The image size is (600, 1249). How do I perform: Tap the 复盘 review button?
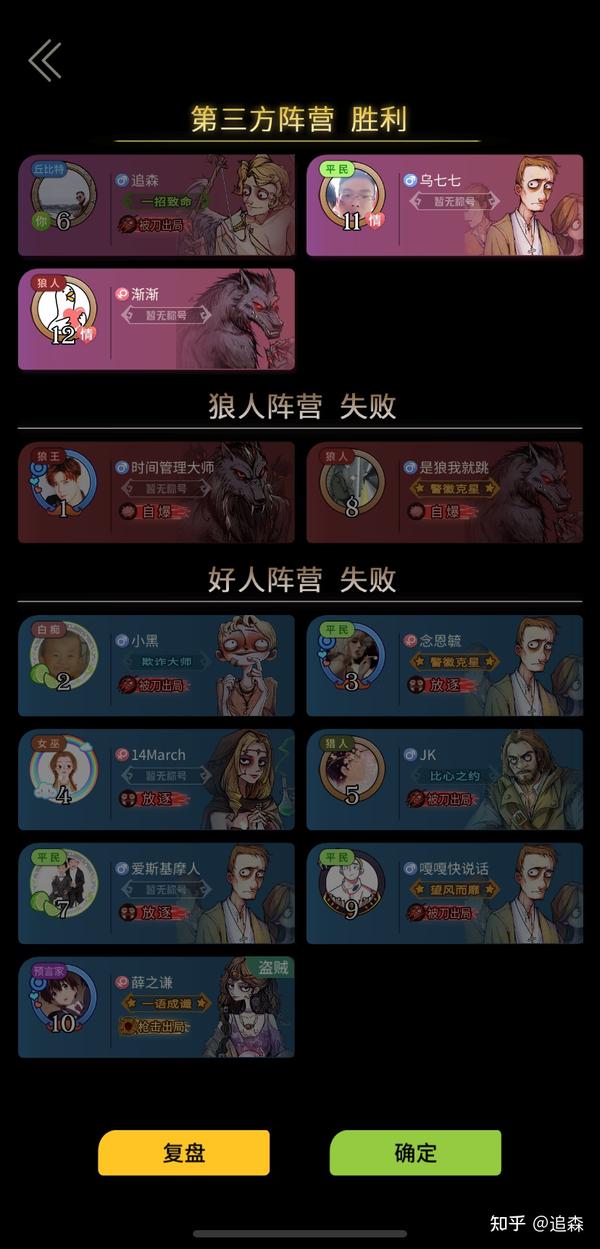tap(184, 1152)
